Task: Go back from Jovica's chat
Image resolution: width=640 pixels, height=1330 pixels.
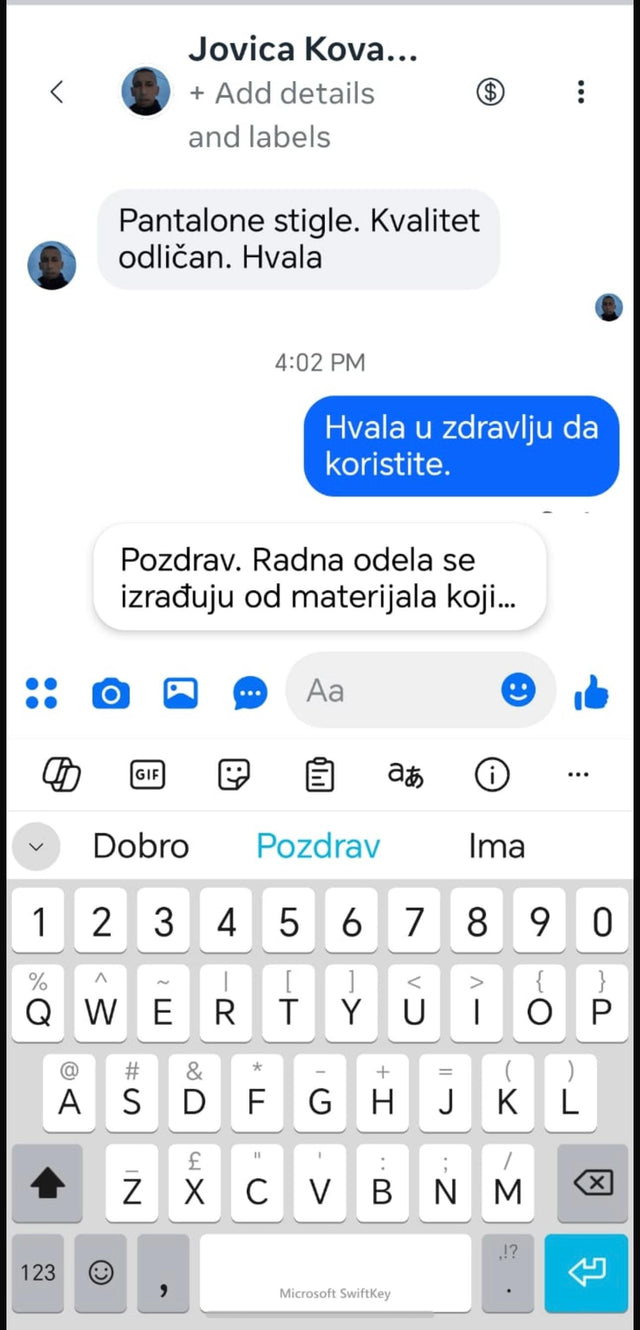Action: 57,92
